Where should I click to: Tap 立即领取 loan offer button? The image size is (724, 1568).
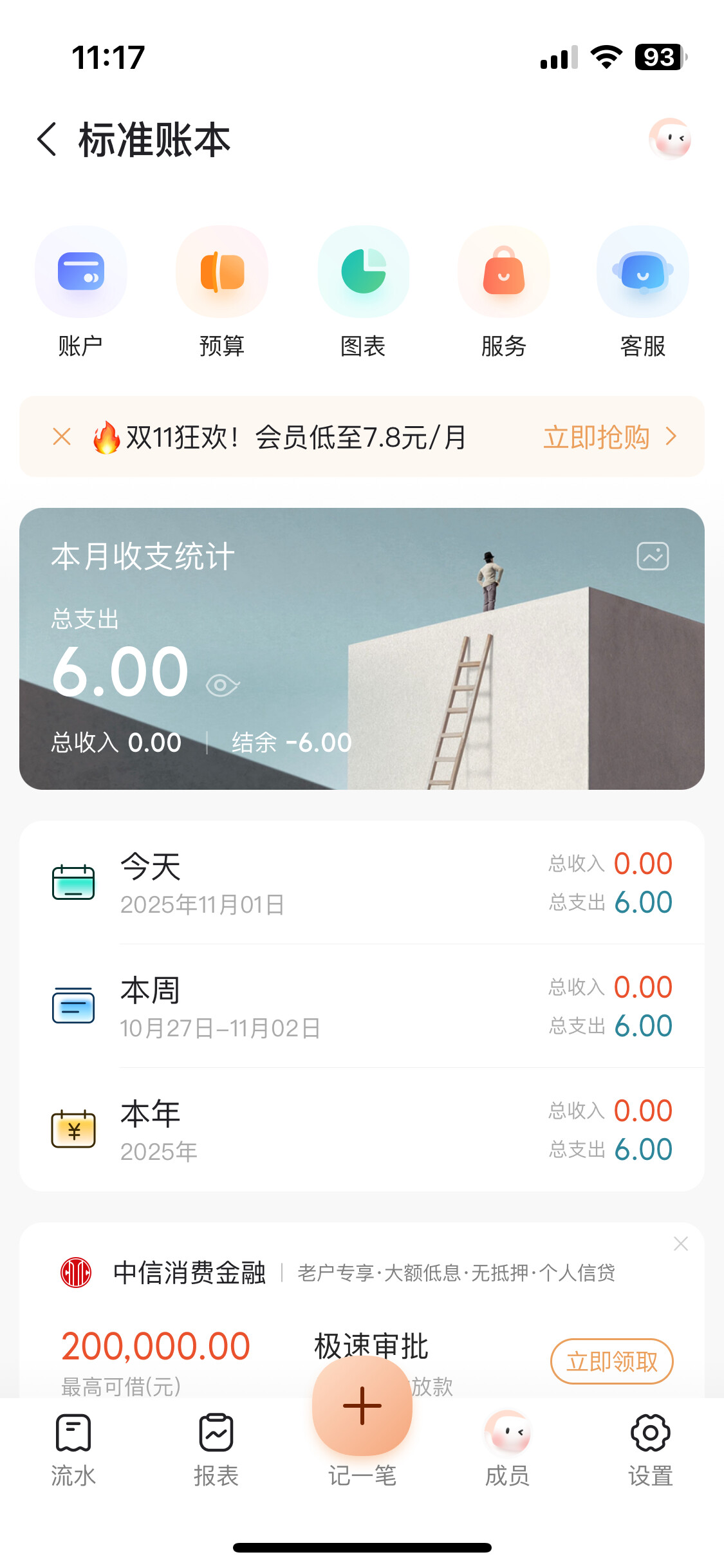(611, 1361)
